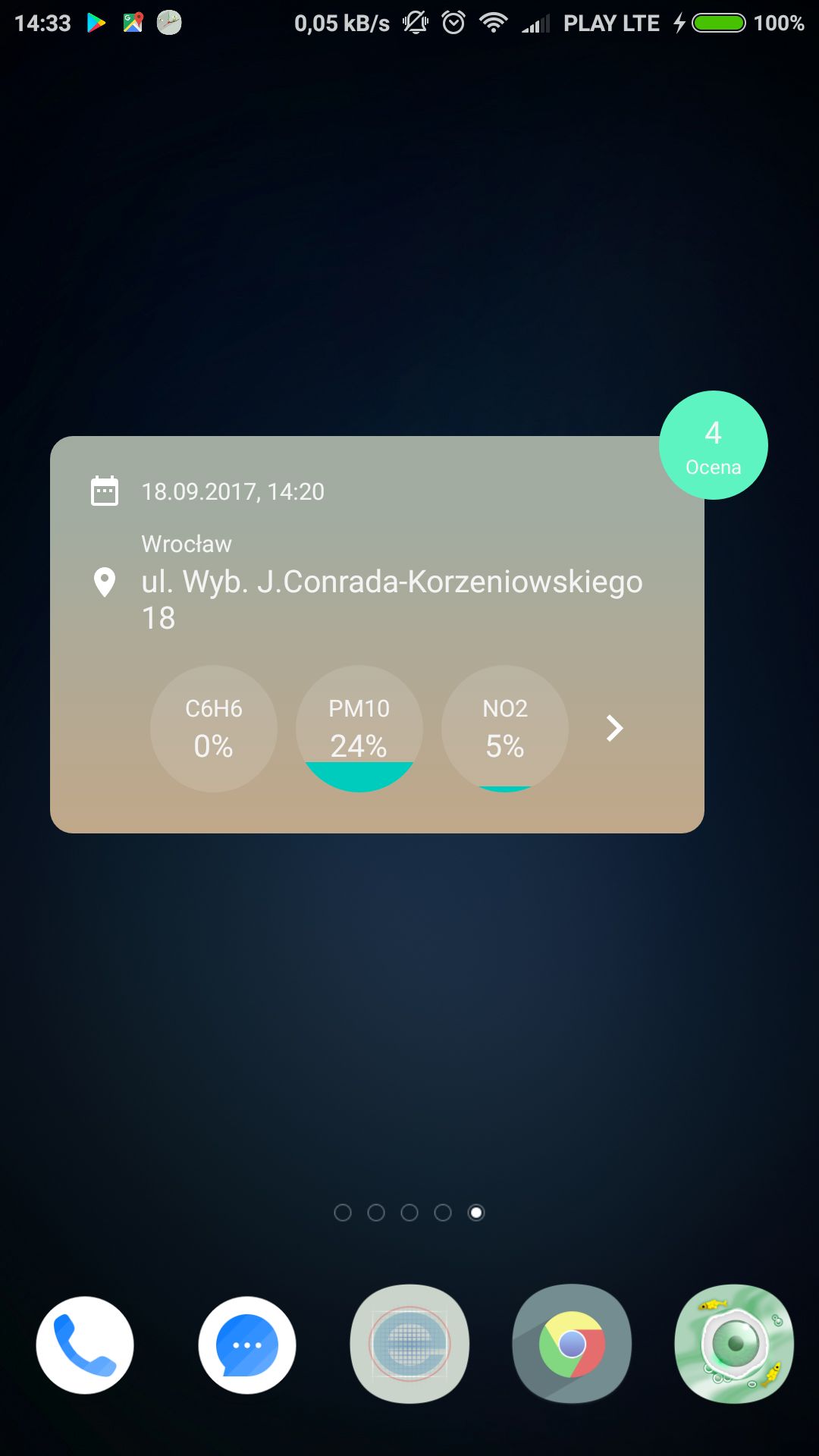View the NO2 5% reading
819x1456 pixels.
tap(505, 729)
